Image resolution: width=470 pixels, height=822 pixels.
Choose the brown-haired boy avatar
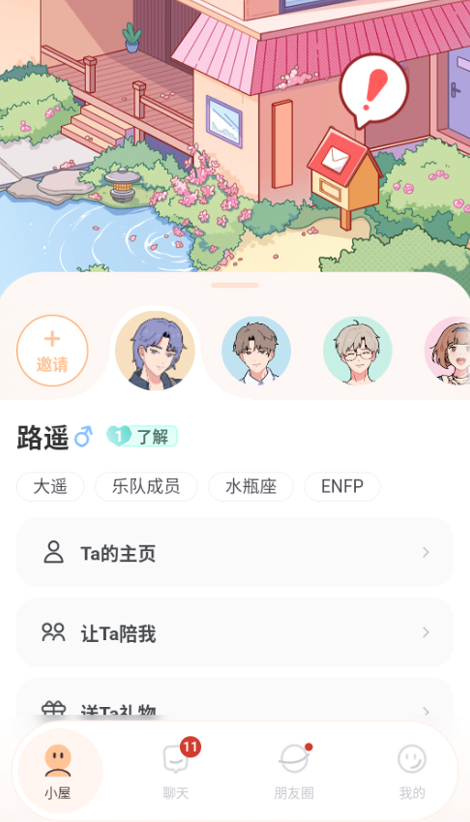(256, 351)
